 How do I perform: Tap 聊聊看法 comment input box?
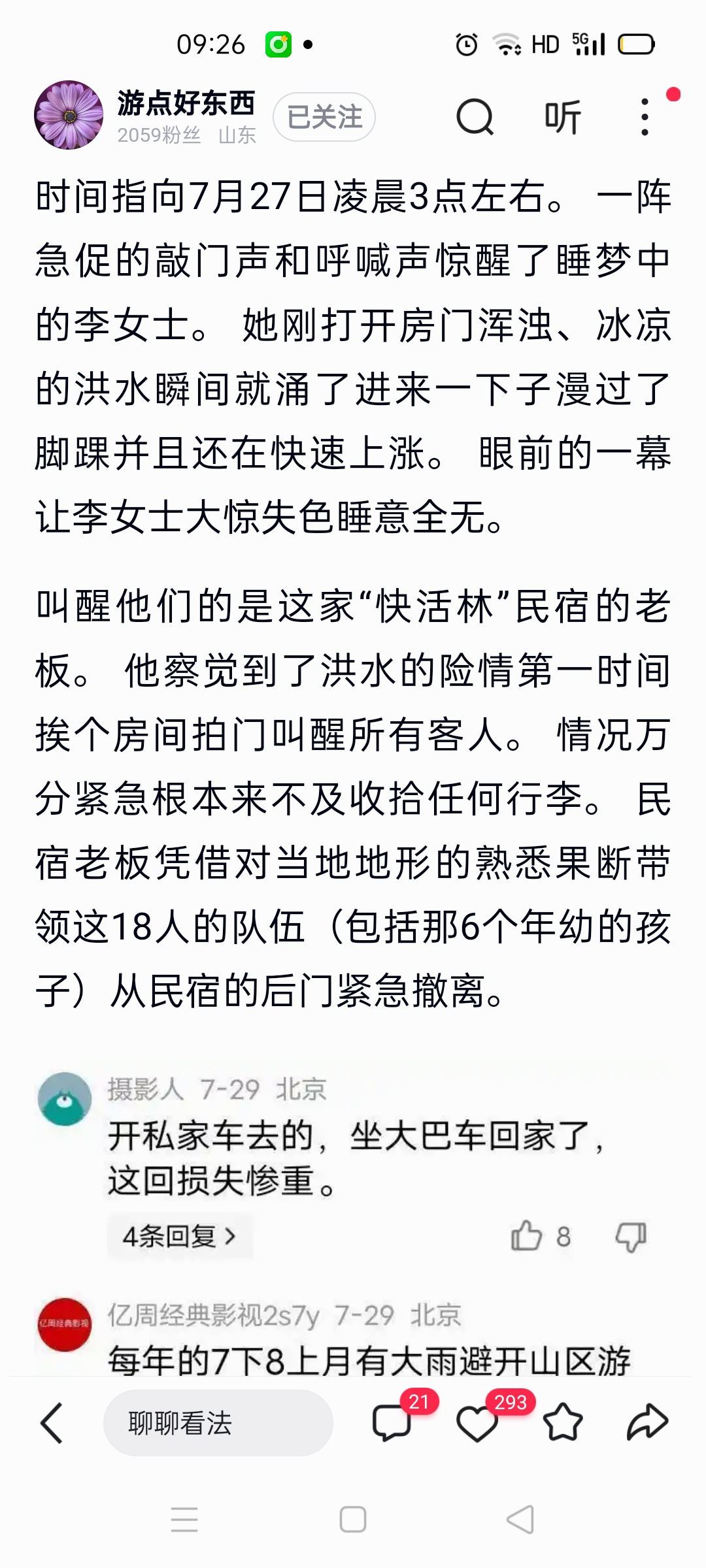pos(218,1423)
